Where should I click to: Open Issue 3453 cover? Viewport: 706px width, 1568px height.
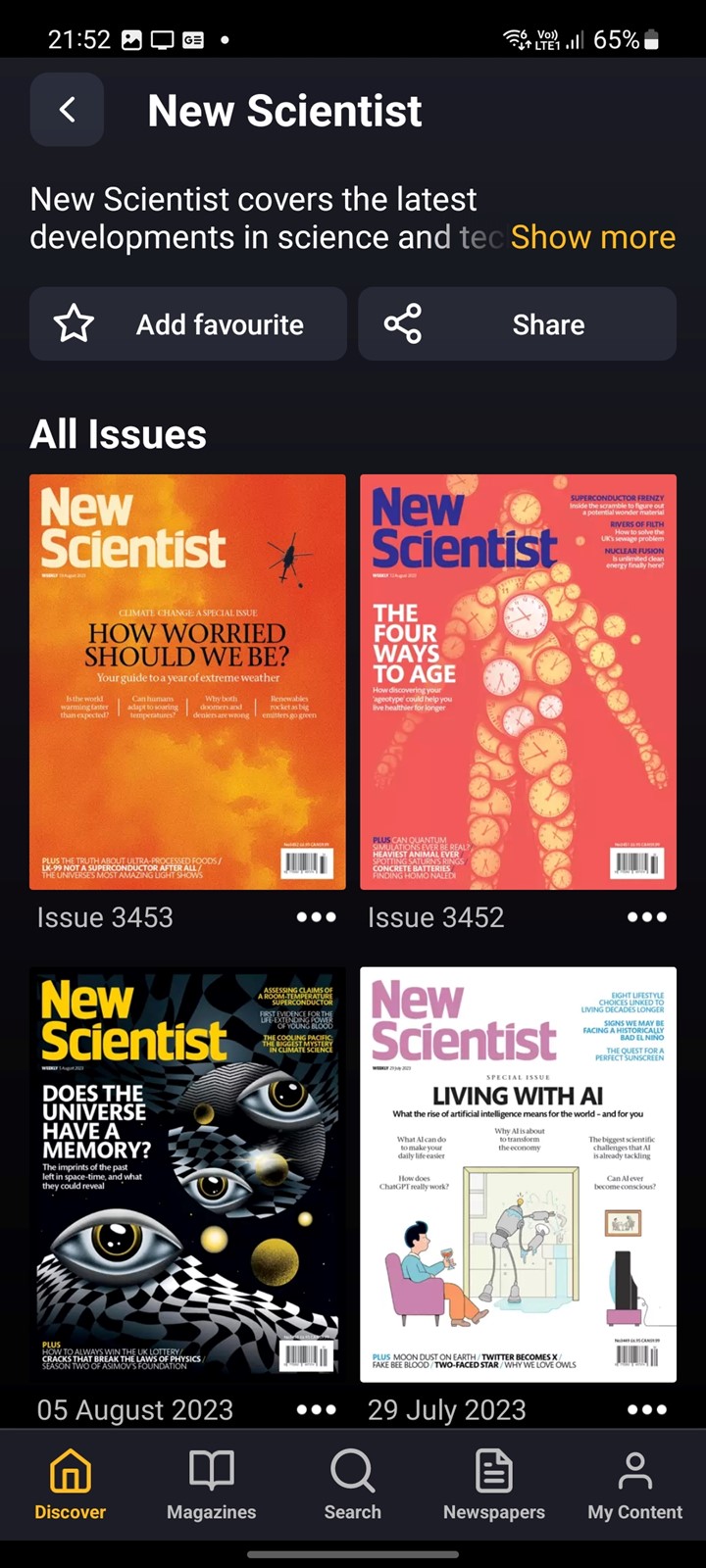tap(187, 682)
